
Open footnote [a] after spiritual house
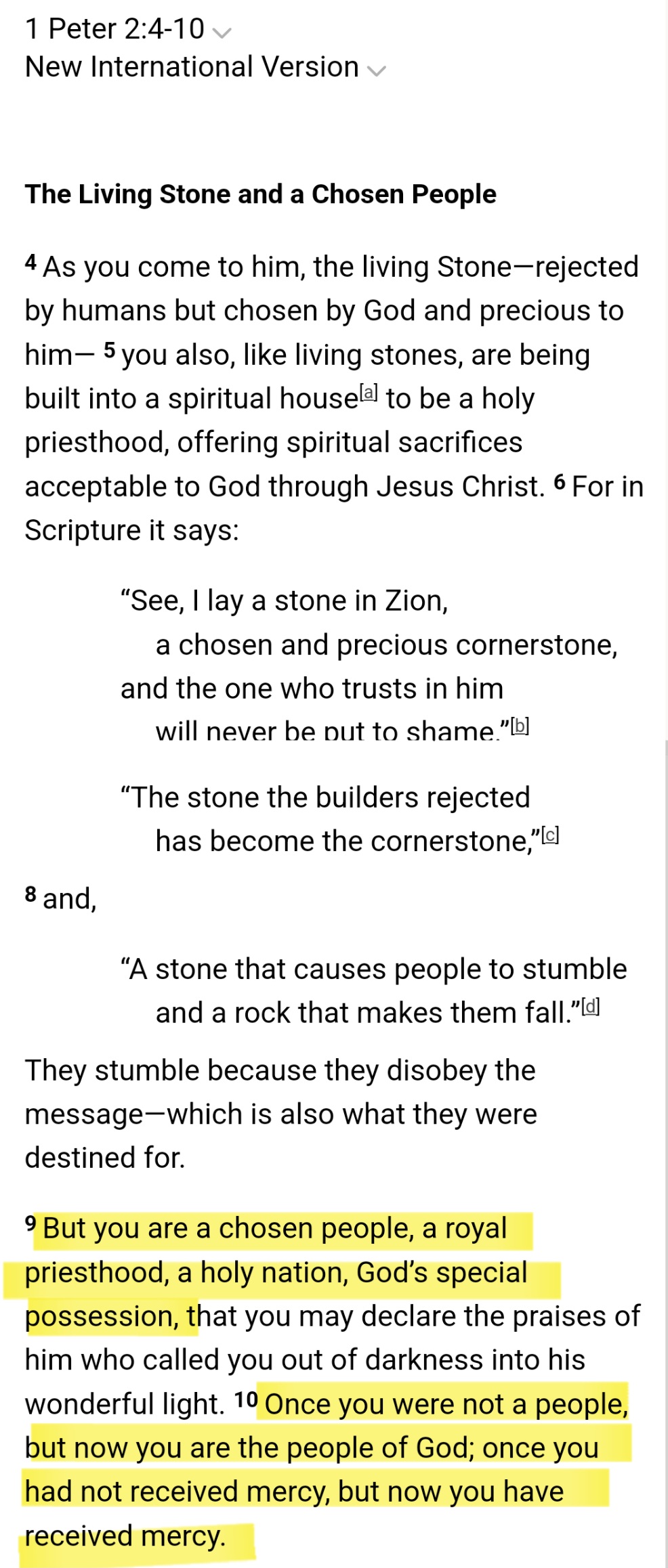point(369,392)
